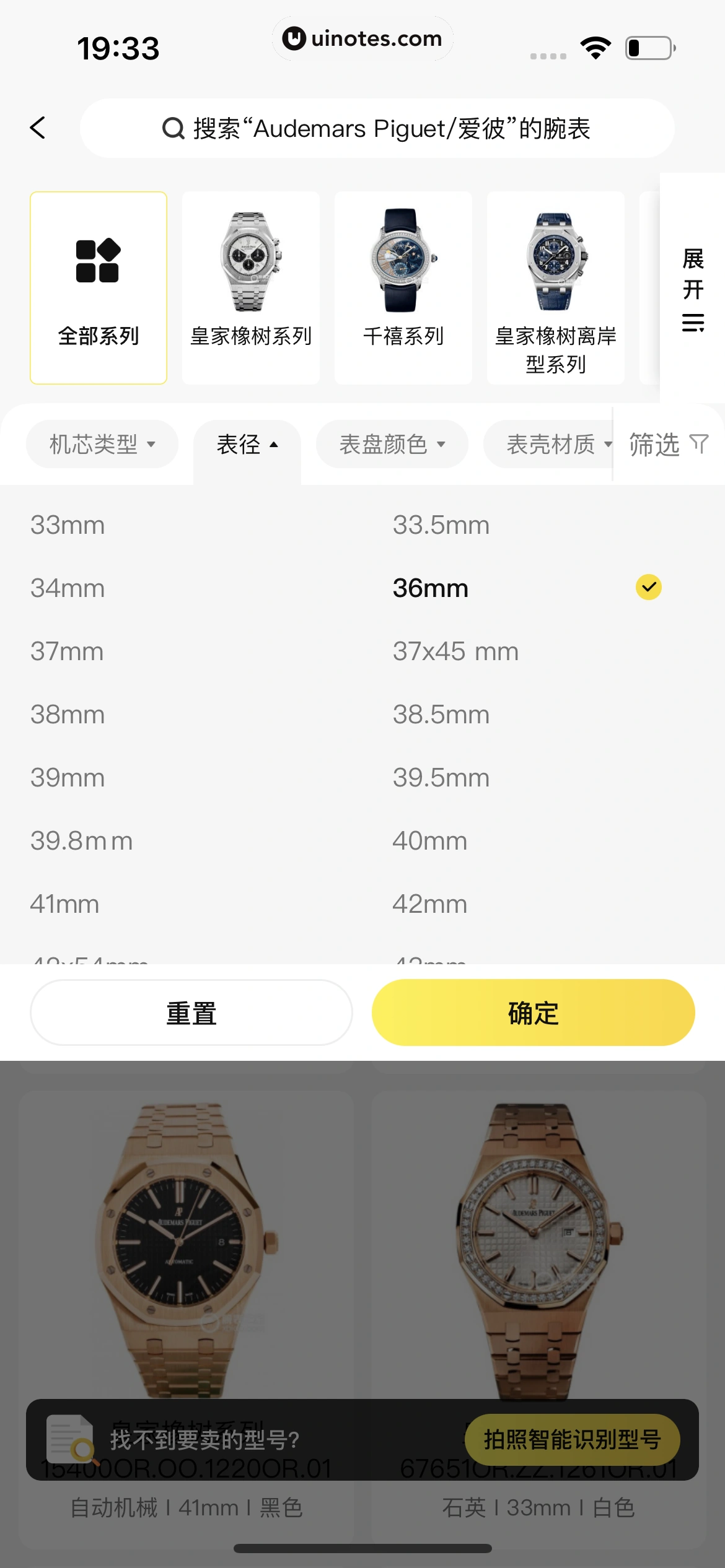Select the 全部系列 series tile
Screen dimensions: 725x1568
pyautogui.click(x=99, y=287)
